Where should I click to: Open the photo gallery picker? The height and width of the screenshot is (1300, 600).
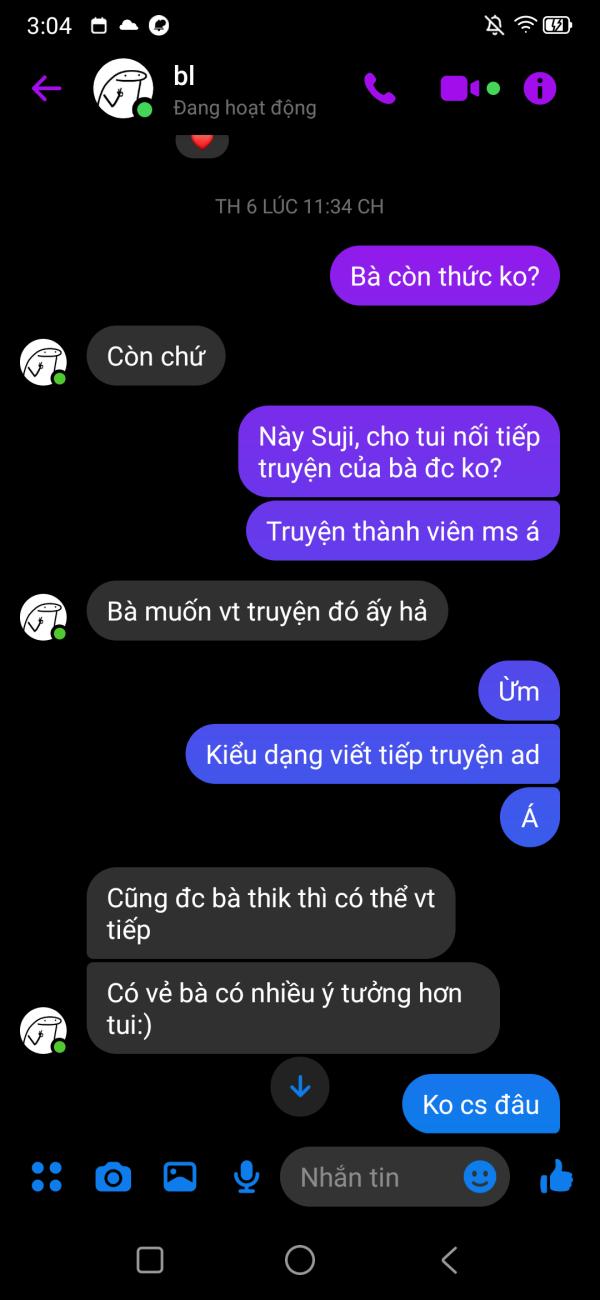[x=180, y=1177]
